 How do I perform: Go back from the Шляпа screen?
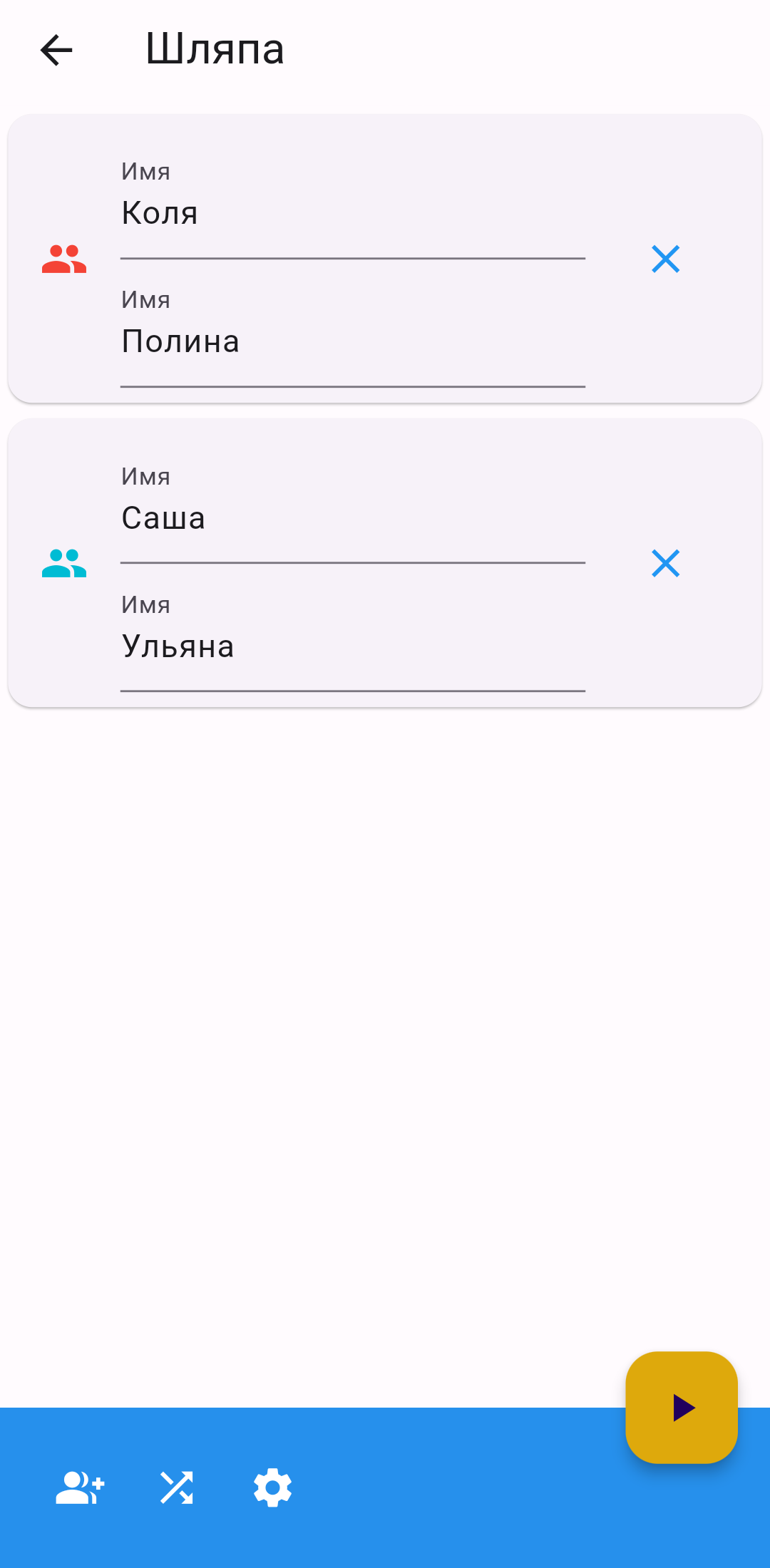pos(56,50)
